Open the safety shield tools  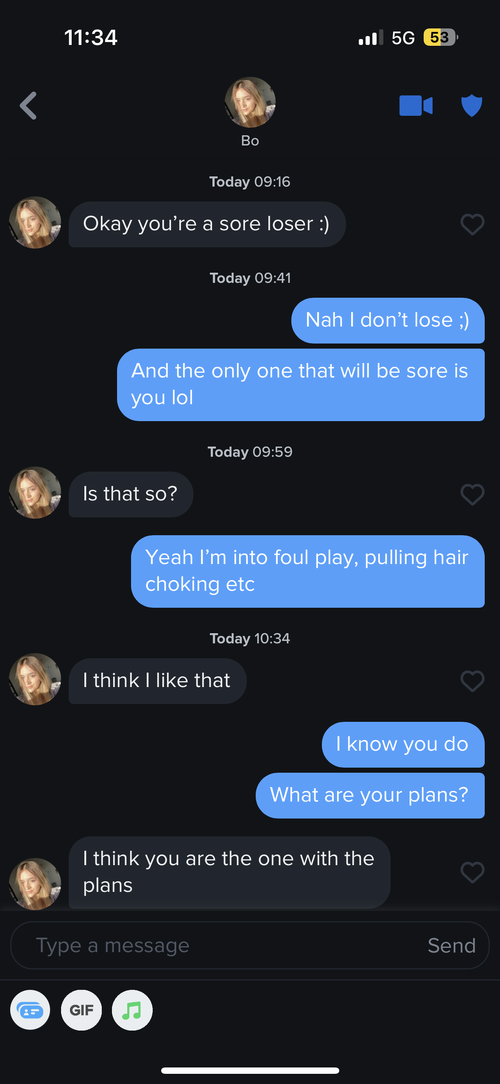click(472, 106)
